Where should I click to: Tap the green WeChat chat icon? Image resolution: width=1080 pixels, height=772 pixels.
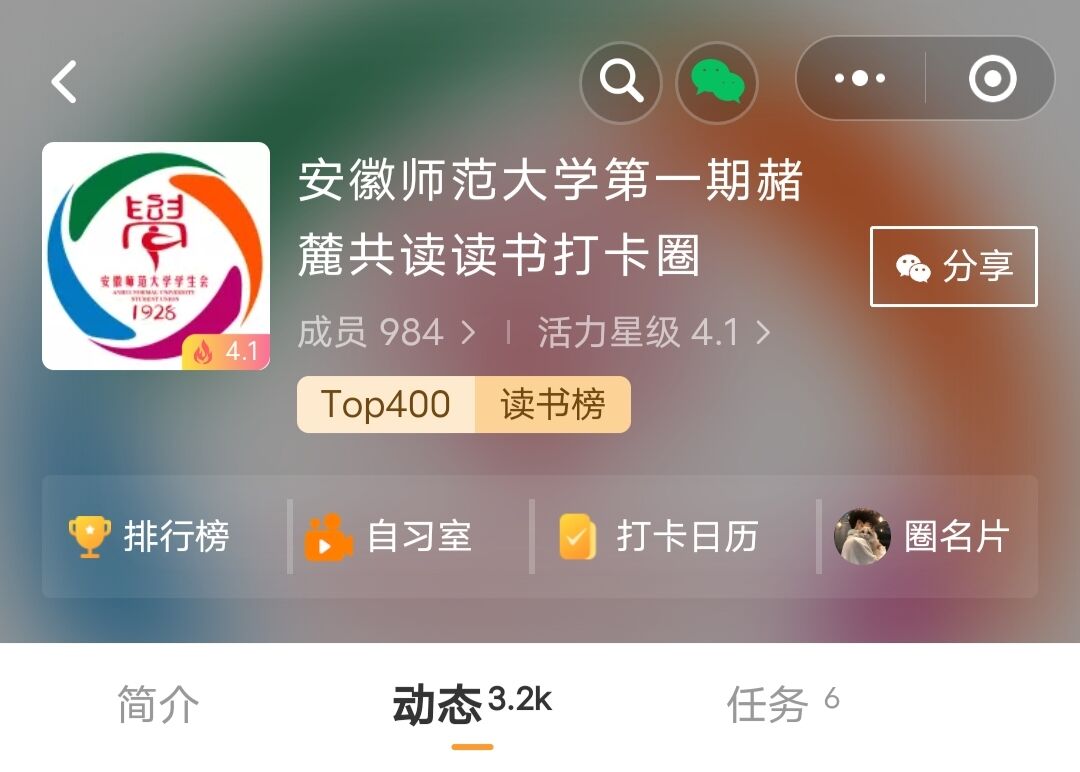click(x=717, y=82)
